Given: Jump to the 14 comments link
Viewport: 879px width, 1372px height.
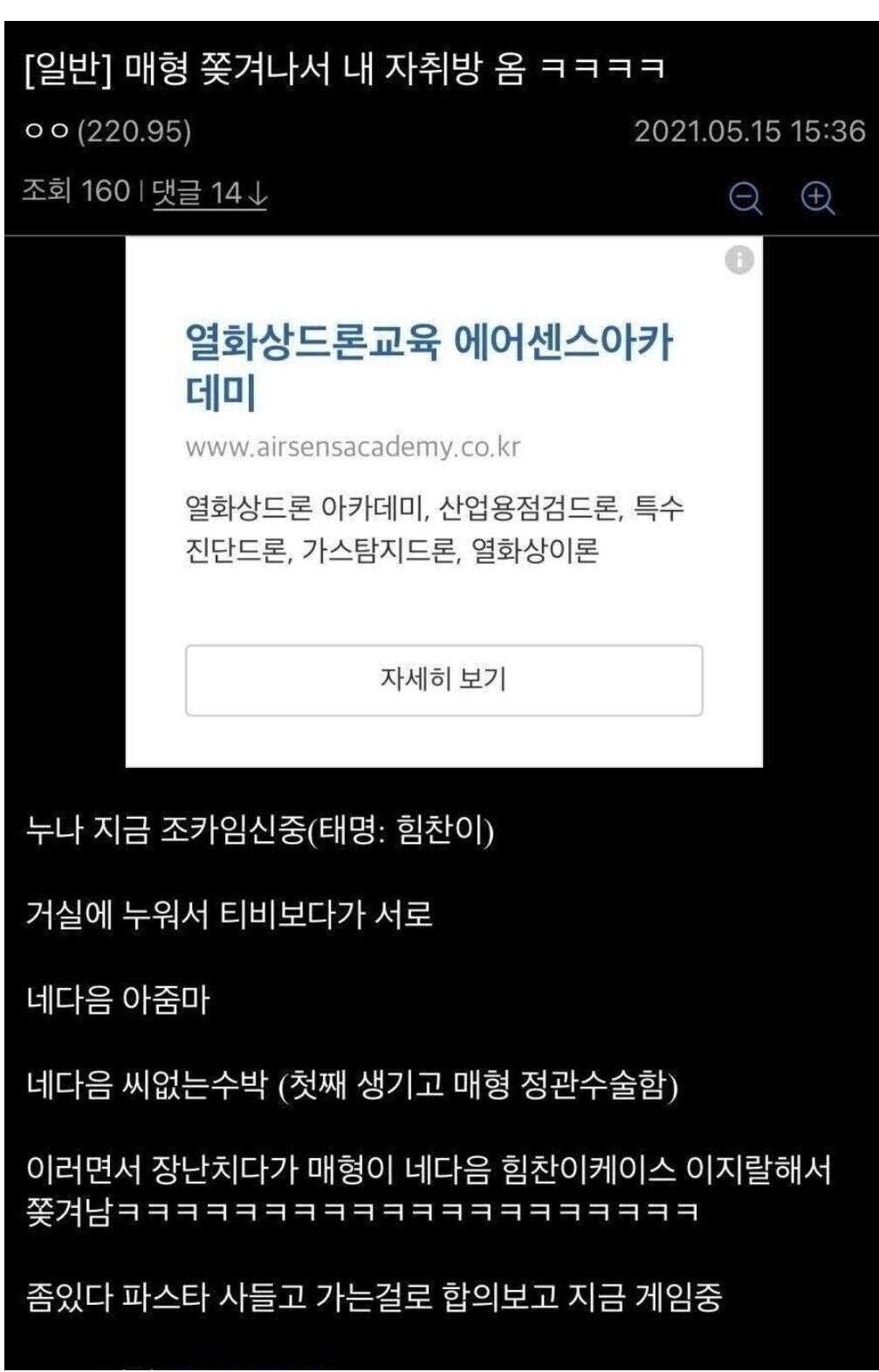Looking at the screenshot, I should 209,192.
